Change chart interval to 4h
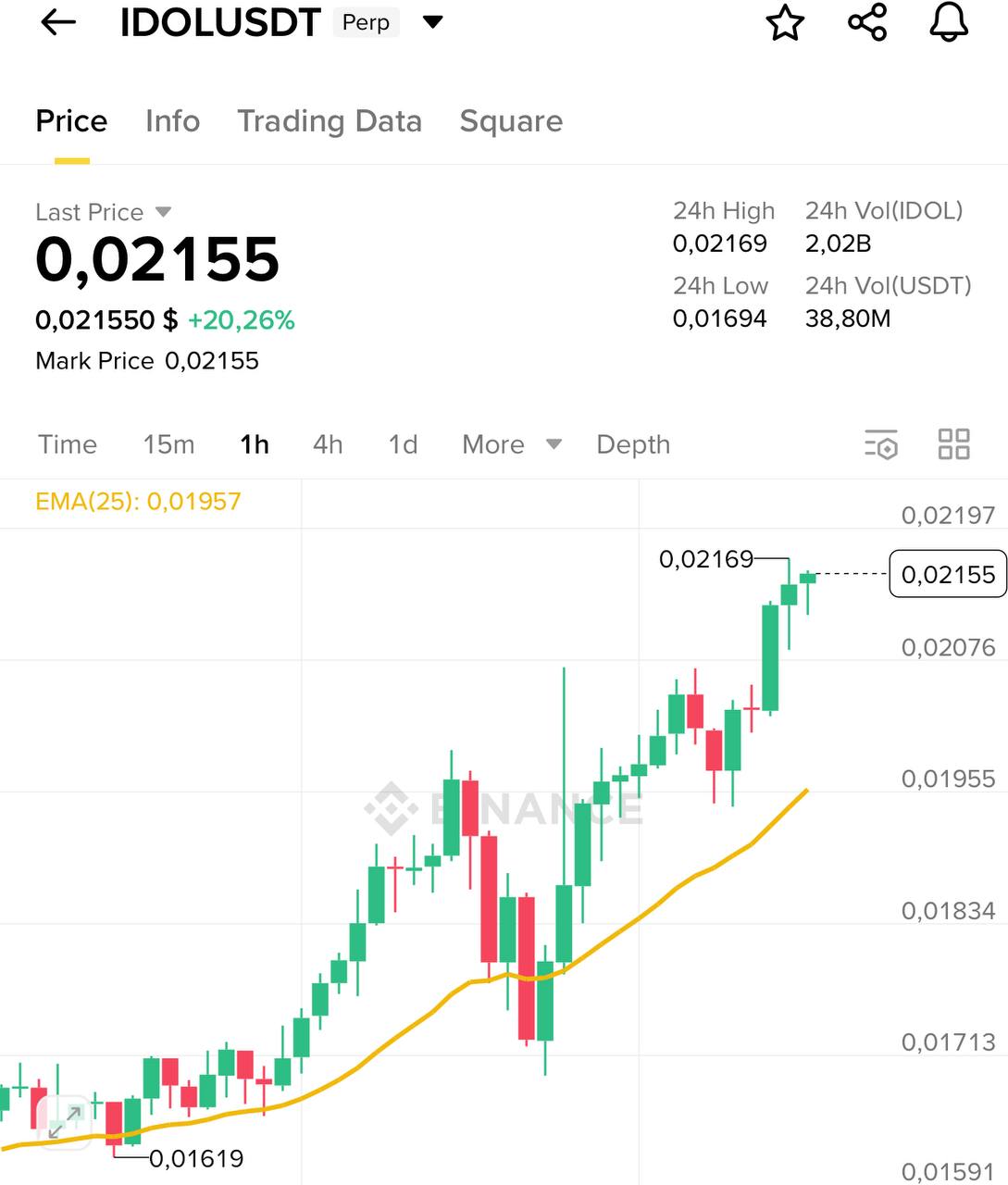Screen dimensions: 1008x1185 328,444
